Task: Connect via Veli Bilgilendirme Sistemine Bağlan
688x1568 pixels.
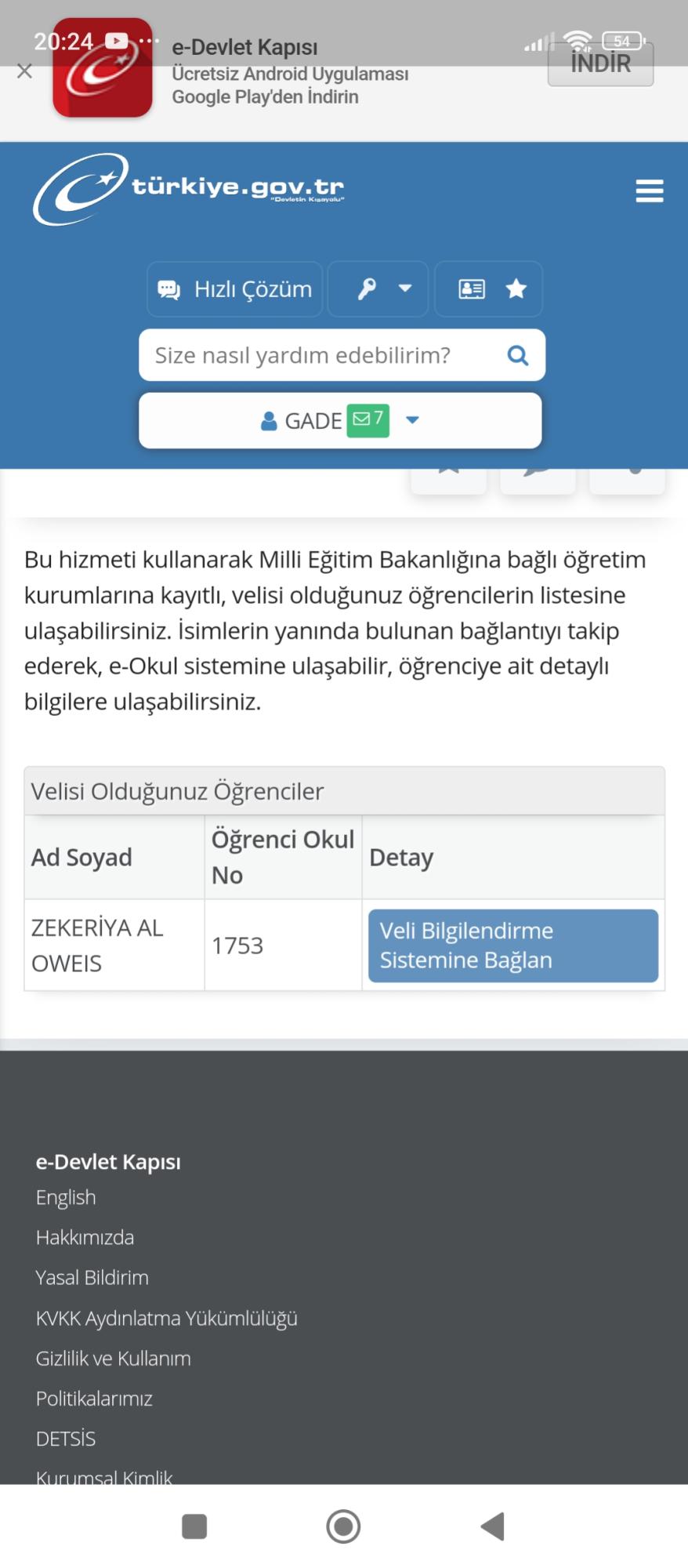Action: pos(512,945)
